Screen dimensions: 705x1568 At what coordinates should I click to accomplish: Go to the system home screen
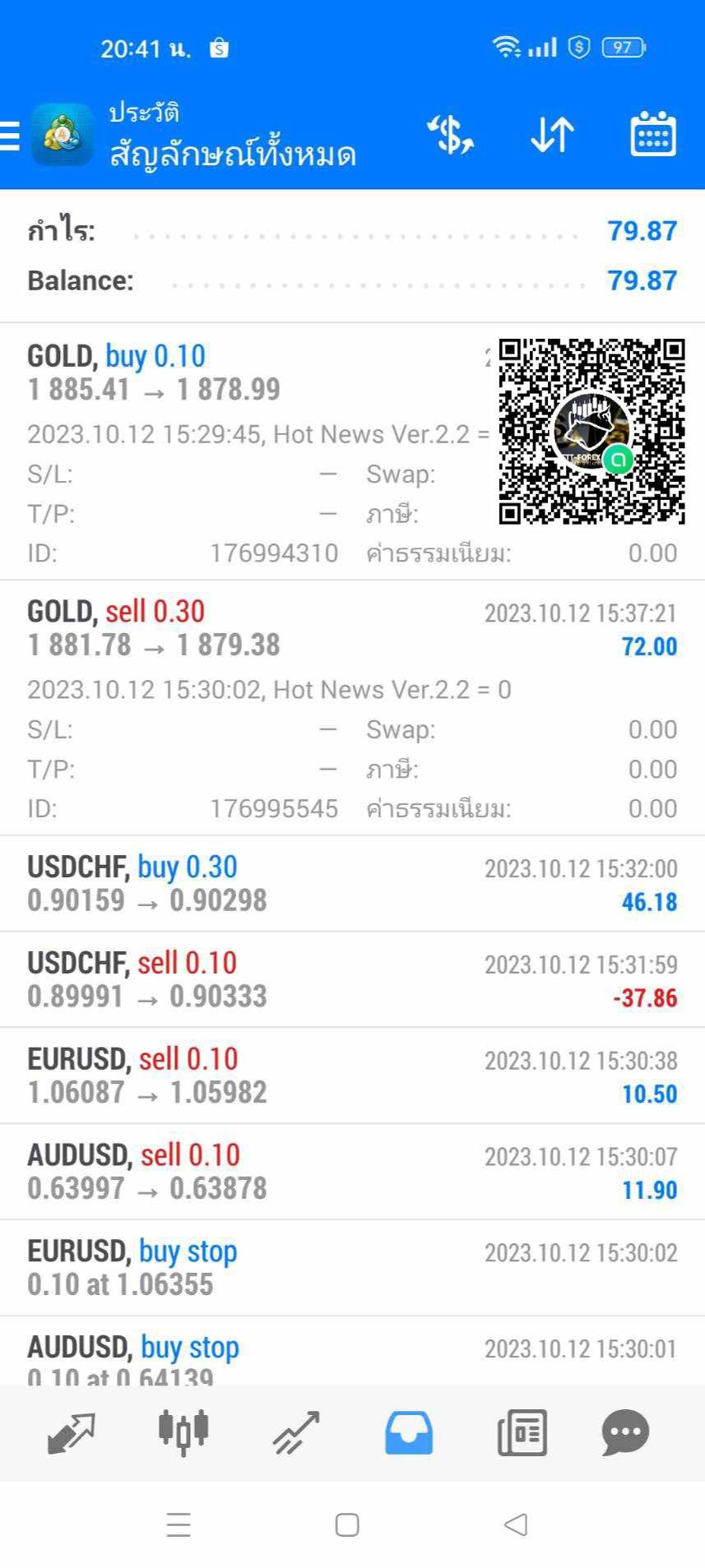[x=347, y=1524]
